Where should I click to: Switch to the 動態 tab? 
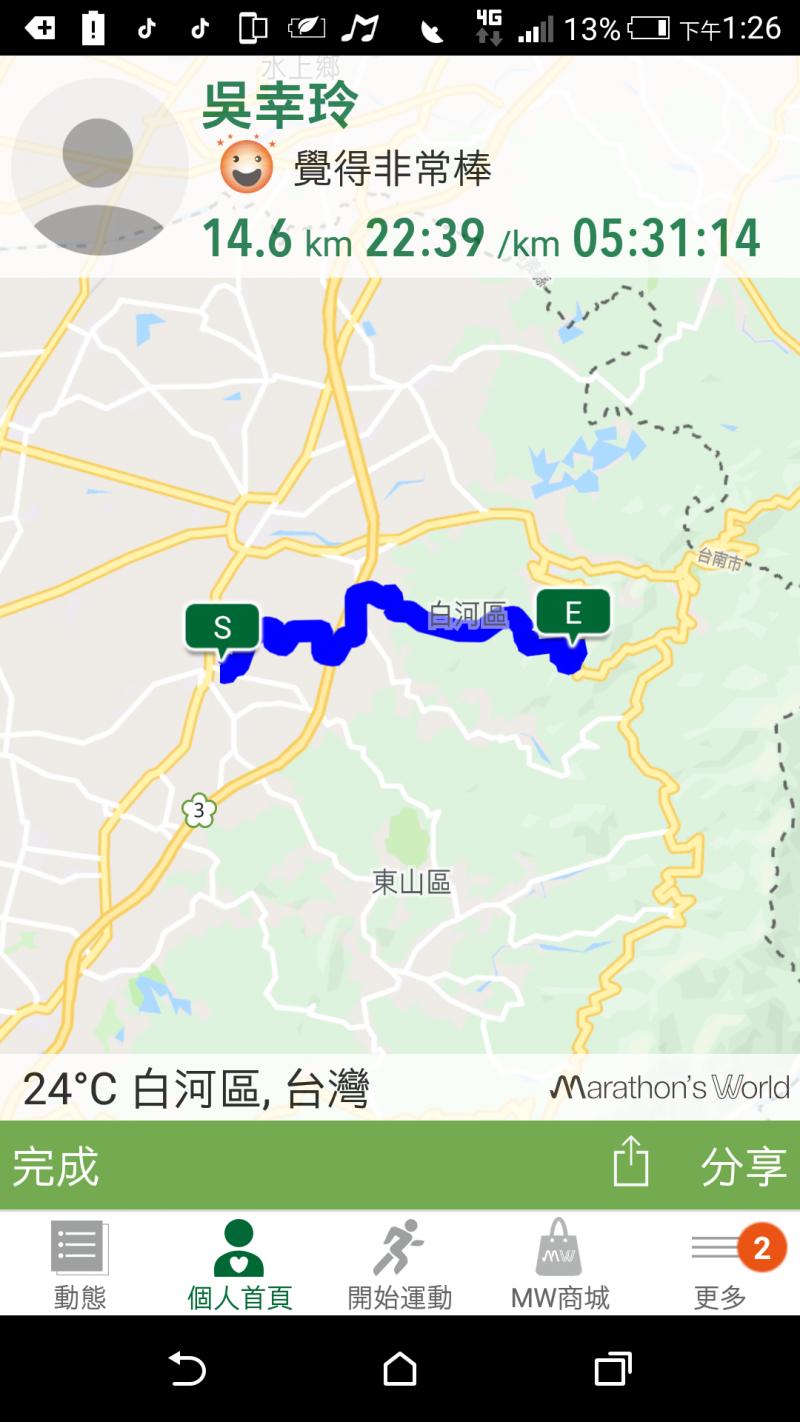coord(80,1265)
